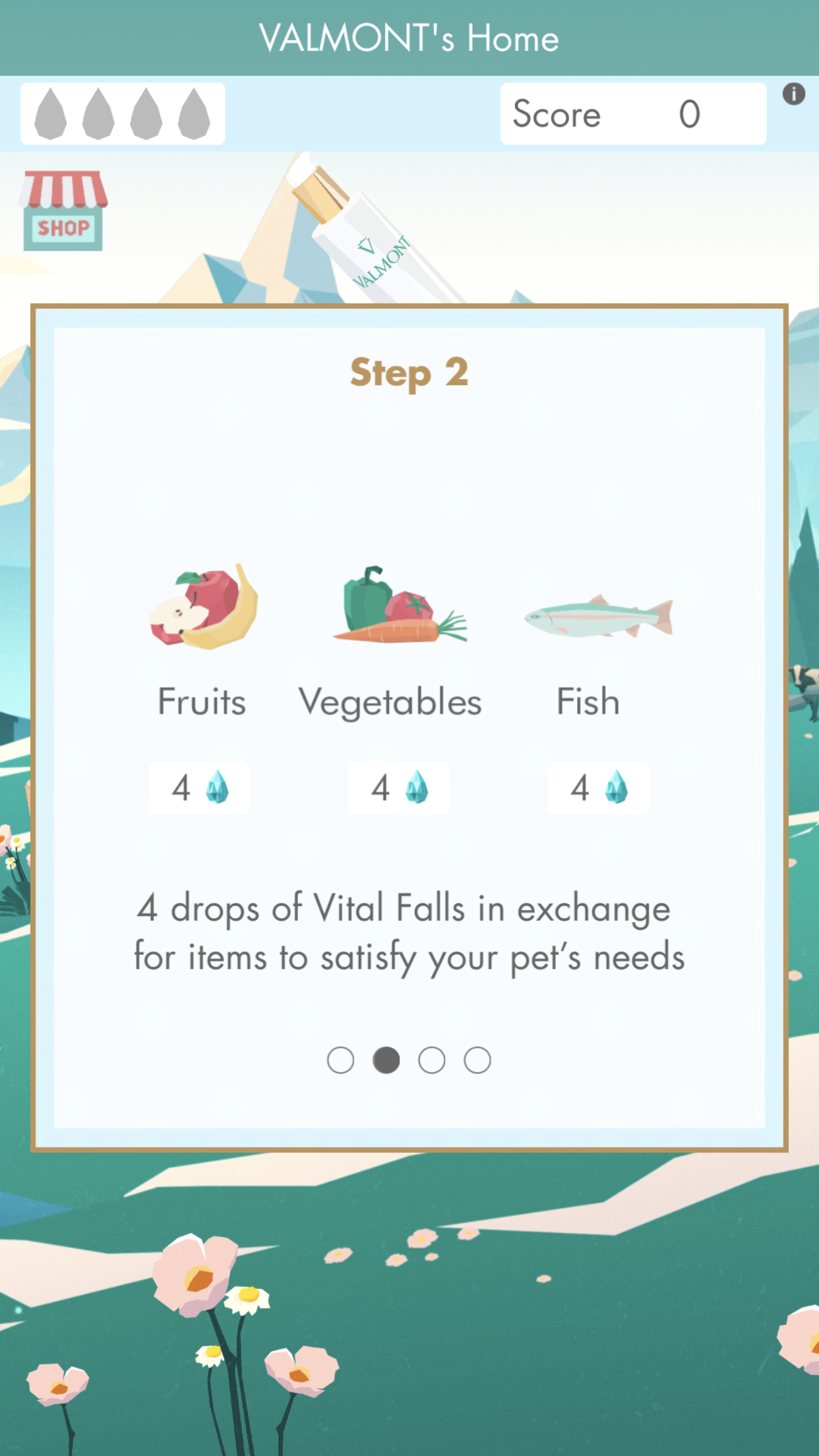Image resolution: width=819 pixels, height=1456 pixels.
Task: Go to the fourth tutorial page dot
Action: click(x=477, y=1060)
